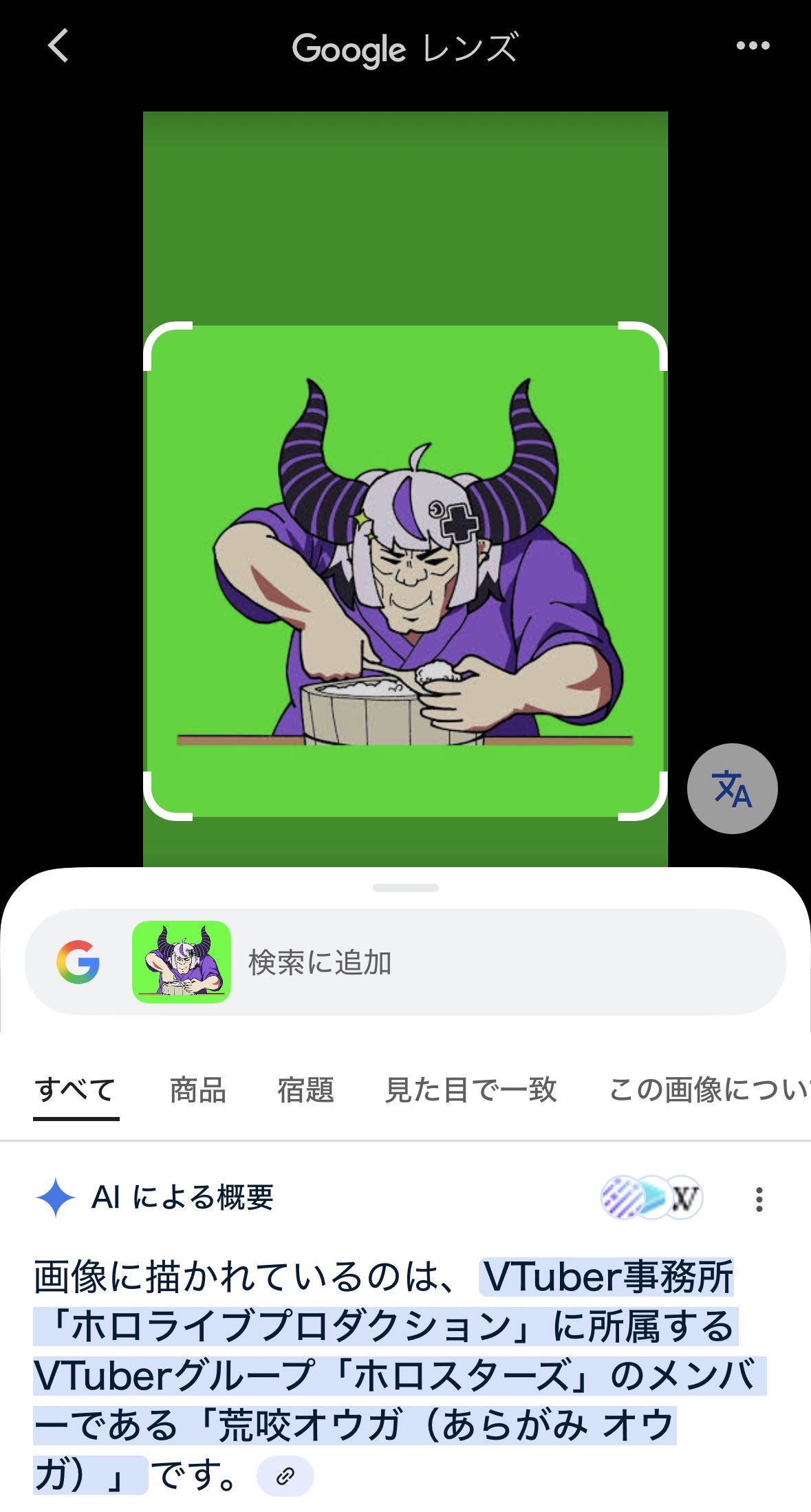The width and height of the screenshot is (811, 1512).
Task: Switch to the すべて tab
Action: click(x=75, y=1090)
